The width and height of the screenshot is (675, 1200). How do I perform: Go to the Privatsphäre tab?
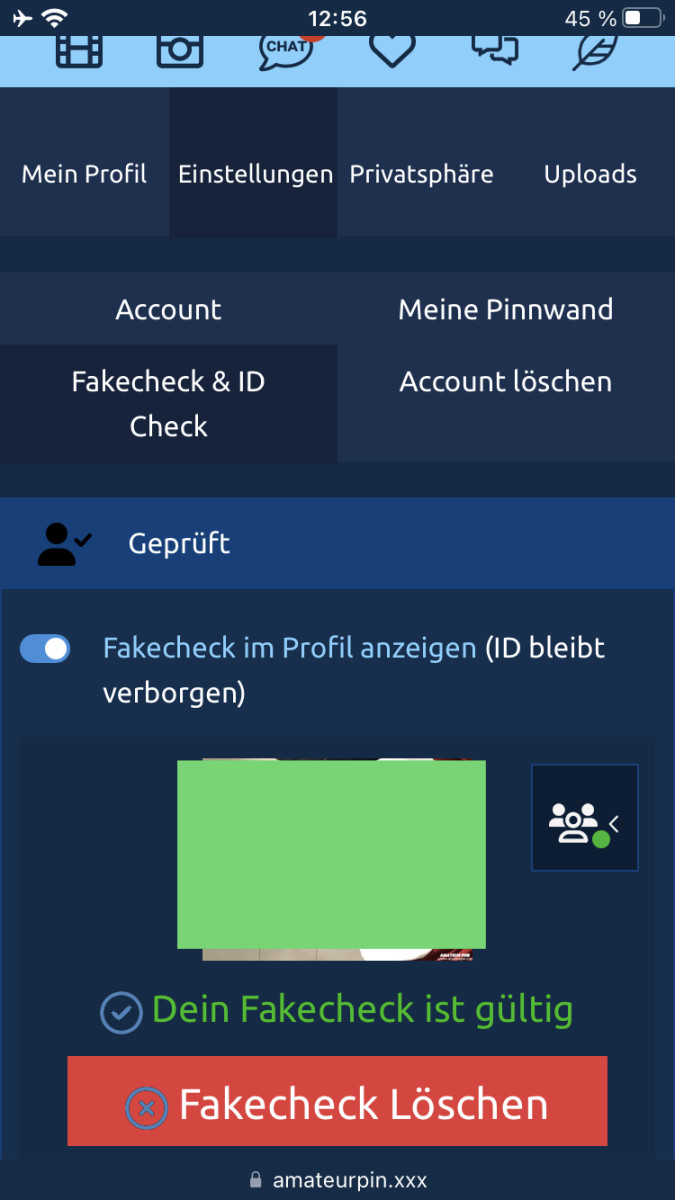421,174
